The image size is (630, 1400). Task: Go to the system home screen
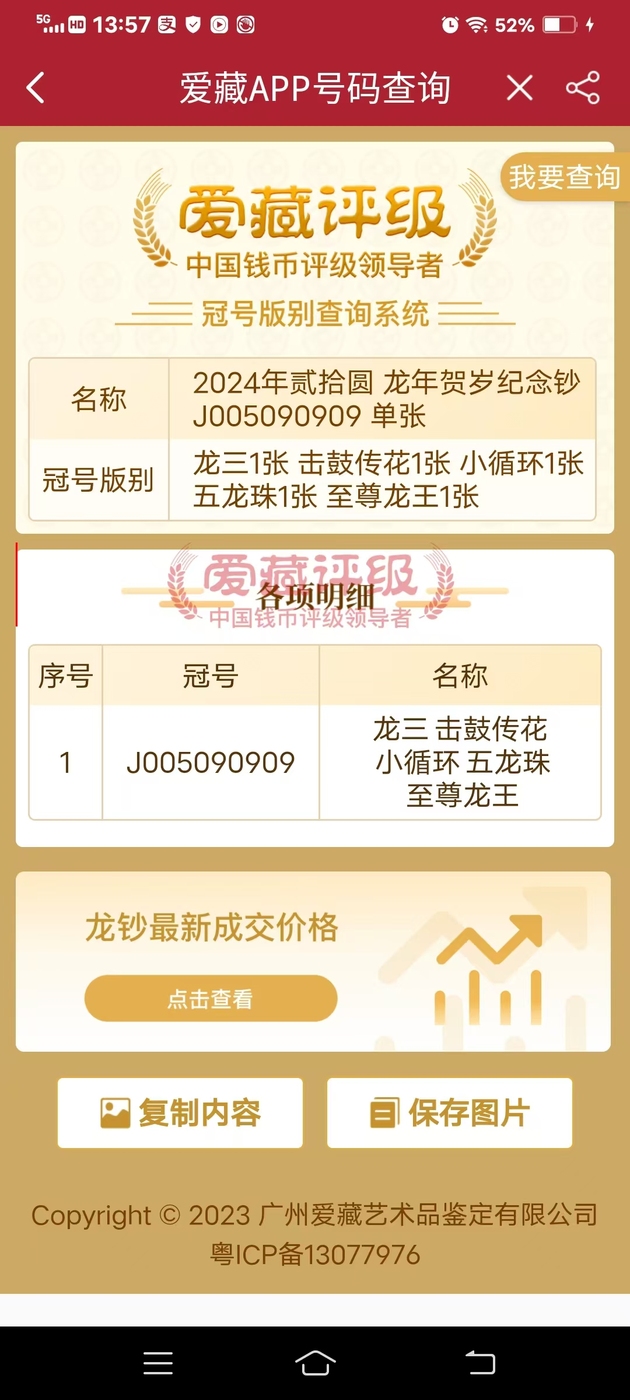315,1362
